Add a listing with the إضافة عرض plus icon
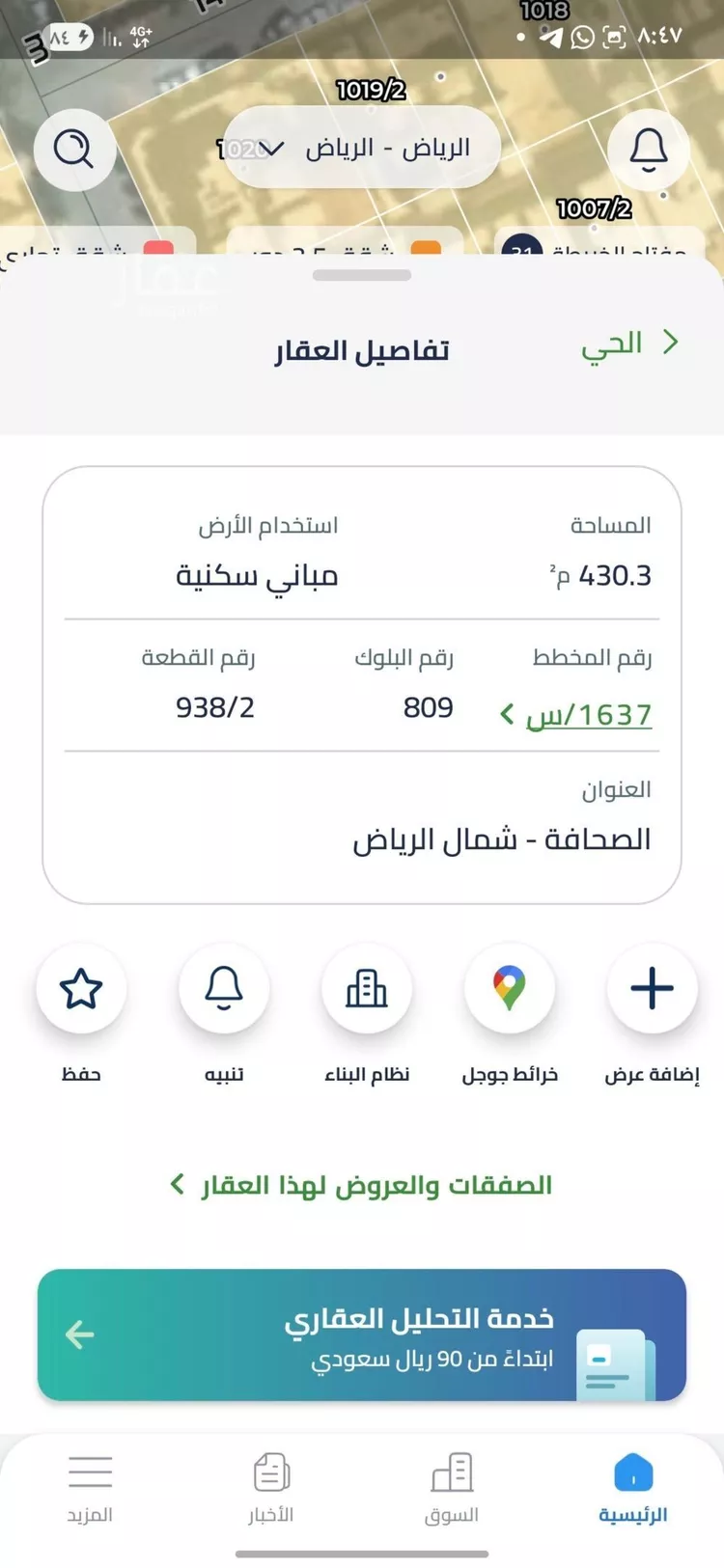 click(653, 989)
